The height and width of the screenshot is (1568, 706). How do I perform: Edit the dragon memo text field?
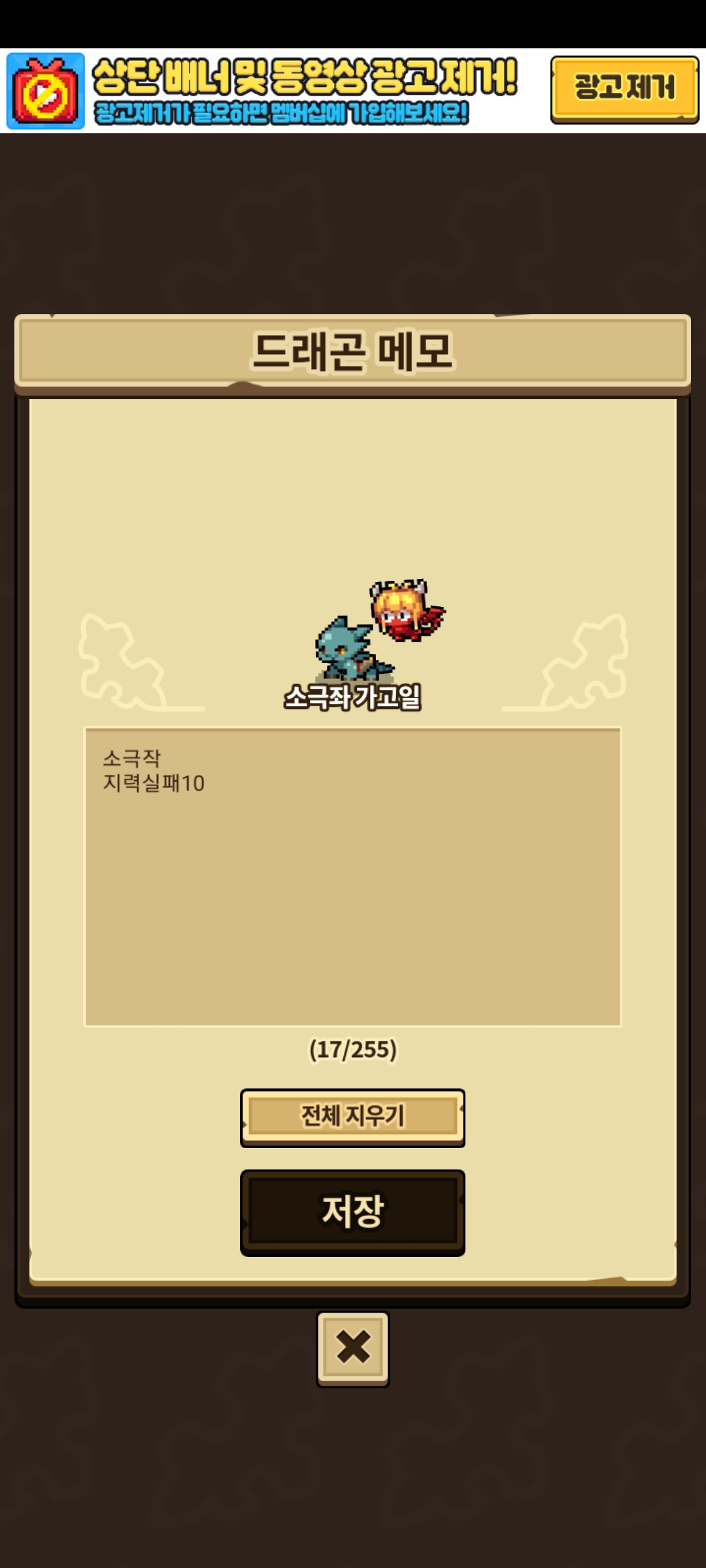352,876
